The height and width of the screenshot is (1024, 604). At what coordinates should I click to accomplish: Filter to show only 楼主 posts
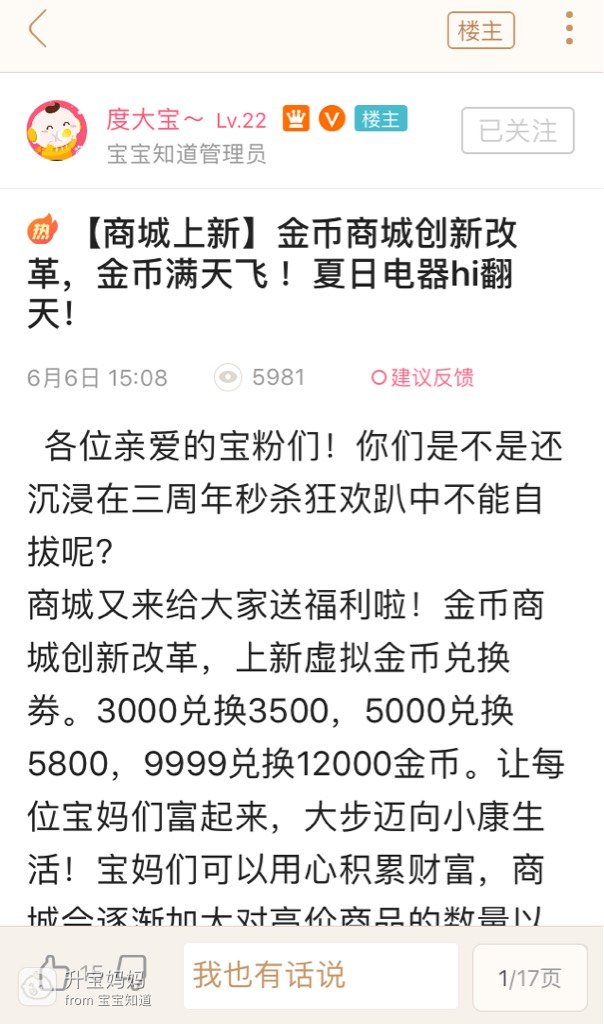[x=480, y=31]
